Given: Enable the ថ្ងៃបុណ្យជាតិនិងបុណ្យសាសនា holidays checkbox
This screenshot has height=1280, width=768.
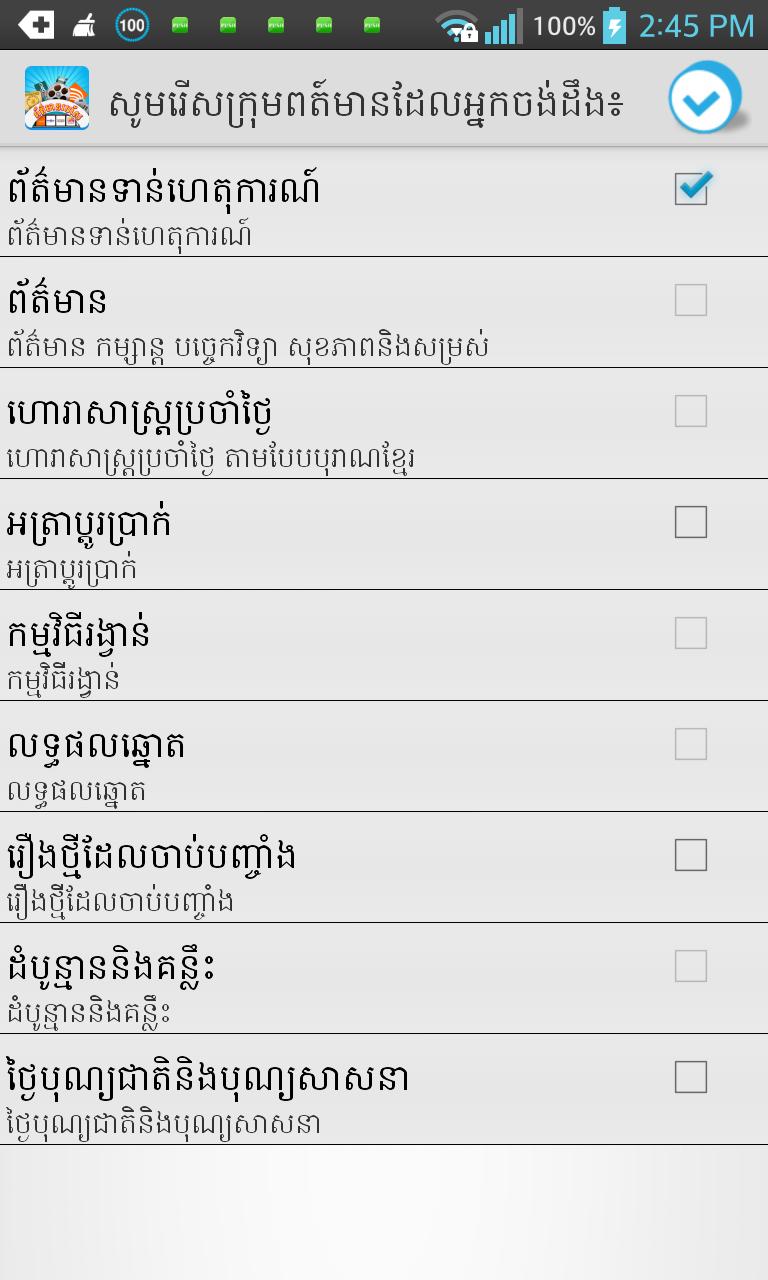Looking at the screenshot, I should tap(691, 1077).
